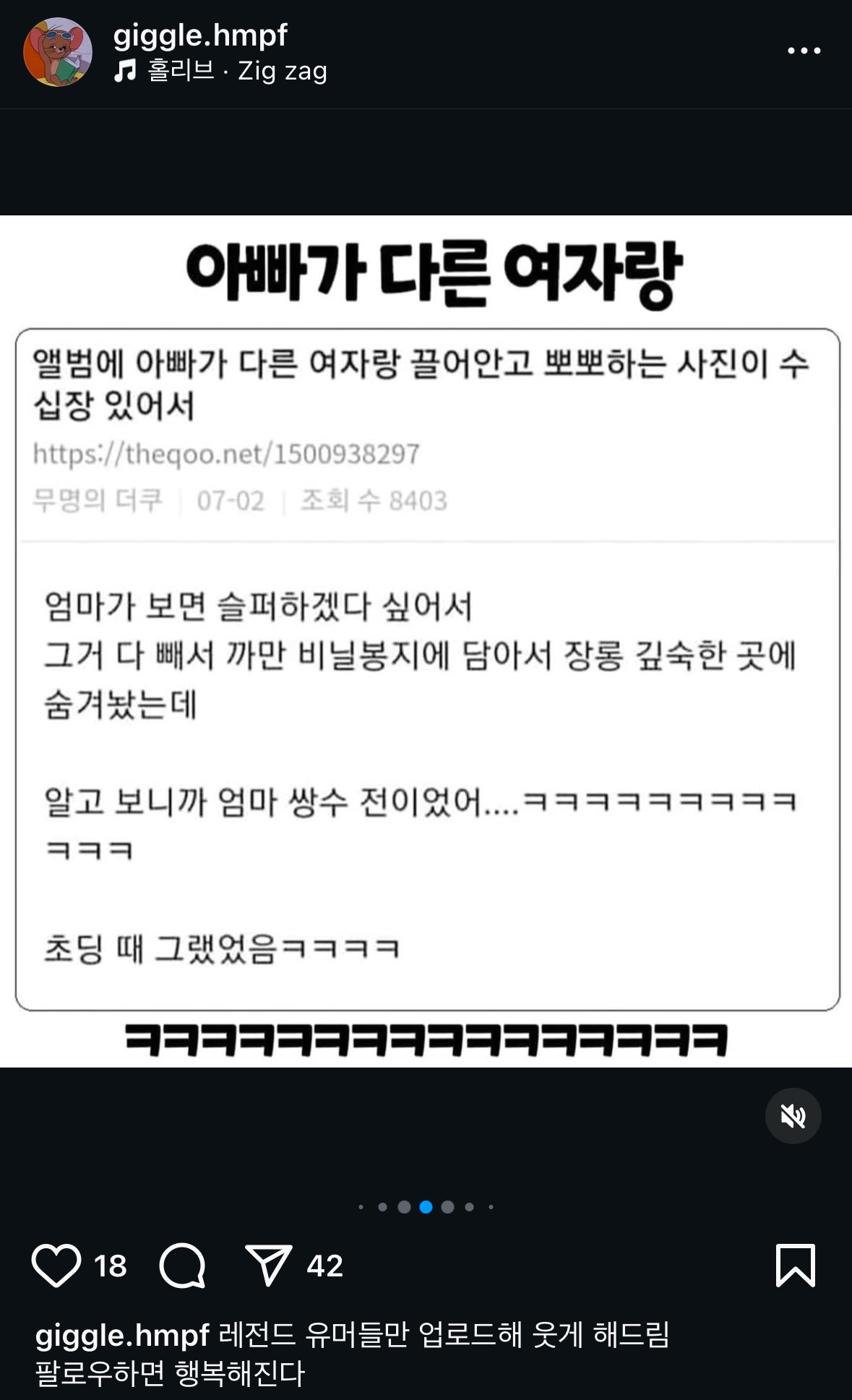Tap giggle.hmpf name in the caption
The height and width of the screenshot is (1400, 852).
click(x=122, y=1335)
